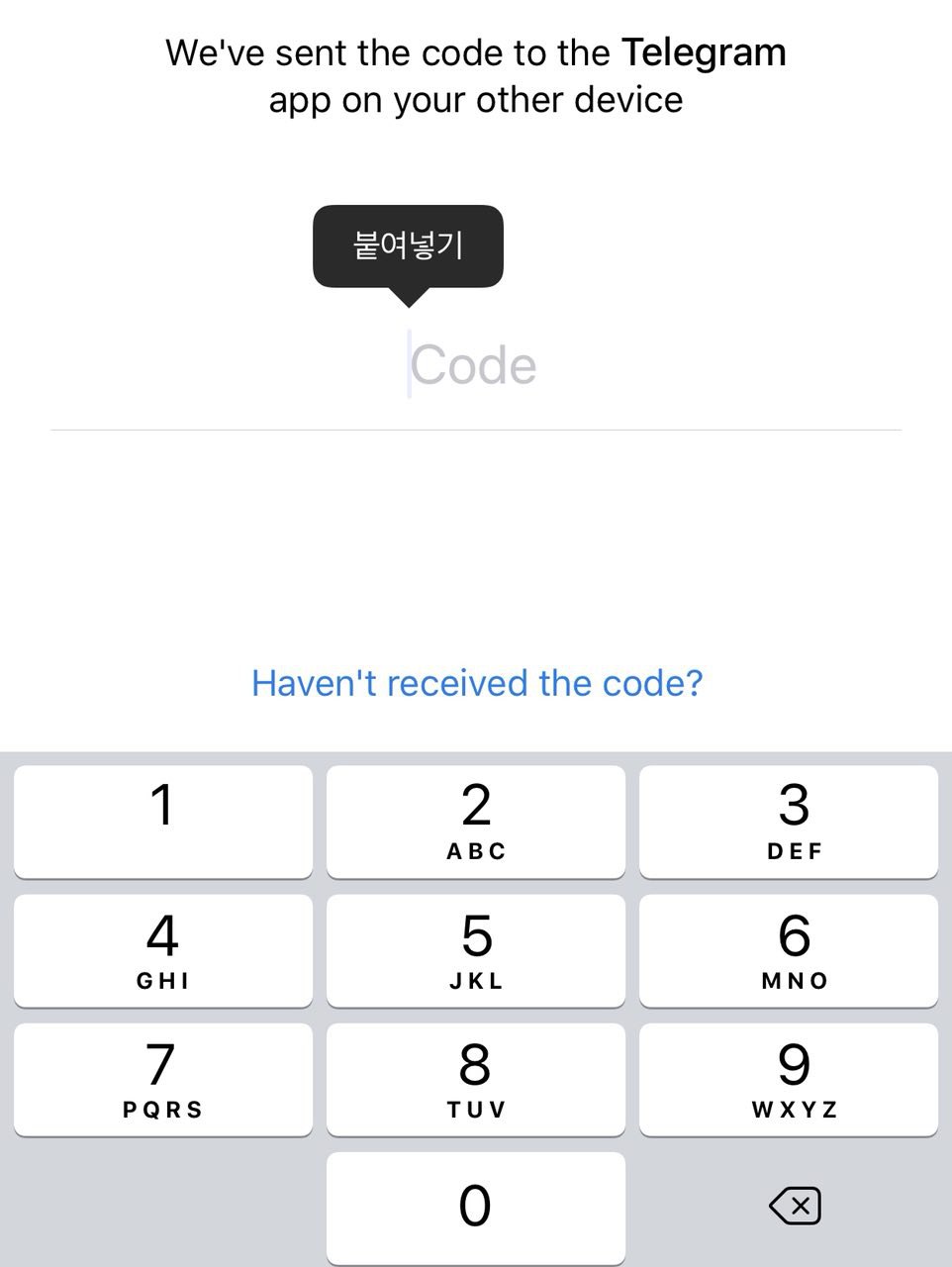
Task: Focus the Code input field
Action: 475,366
